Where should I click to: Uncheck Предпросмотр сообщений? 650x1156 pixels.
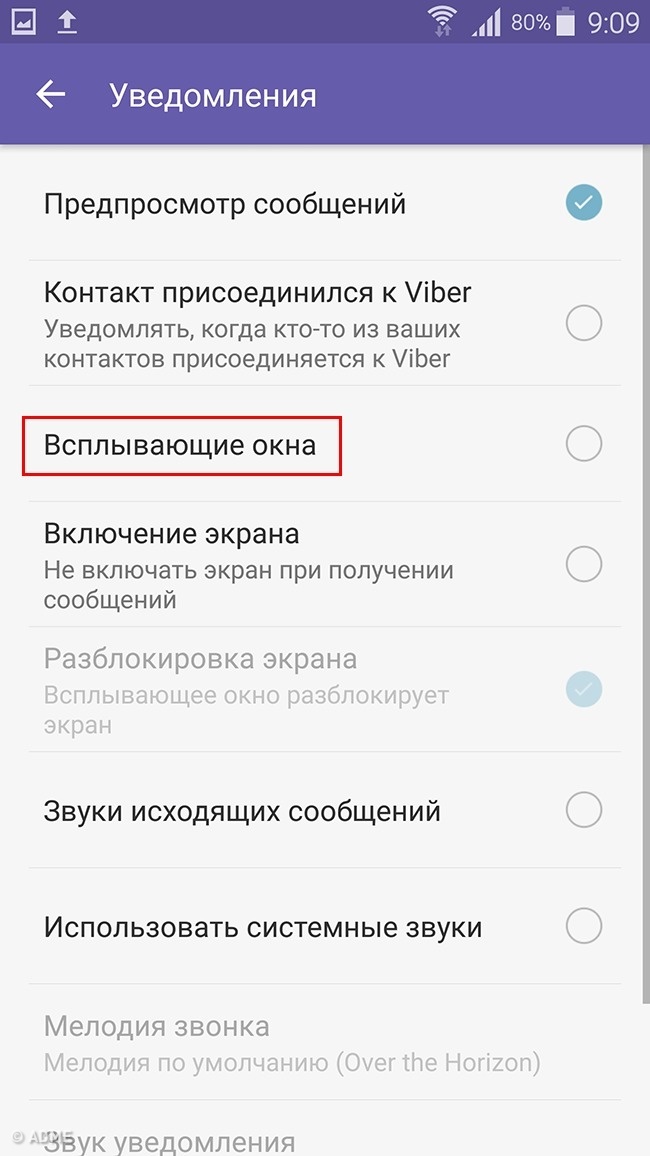584,203
